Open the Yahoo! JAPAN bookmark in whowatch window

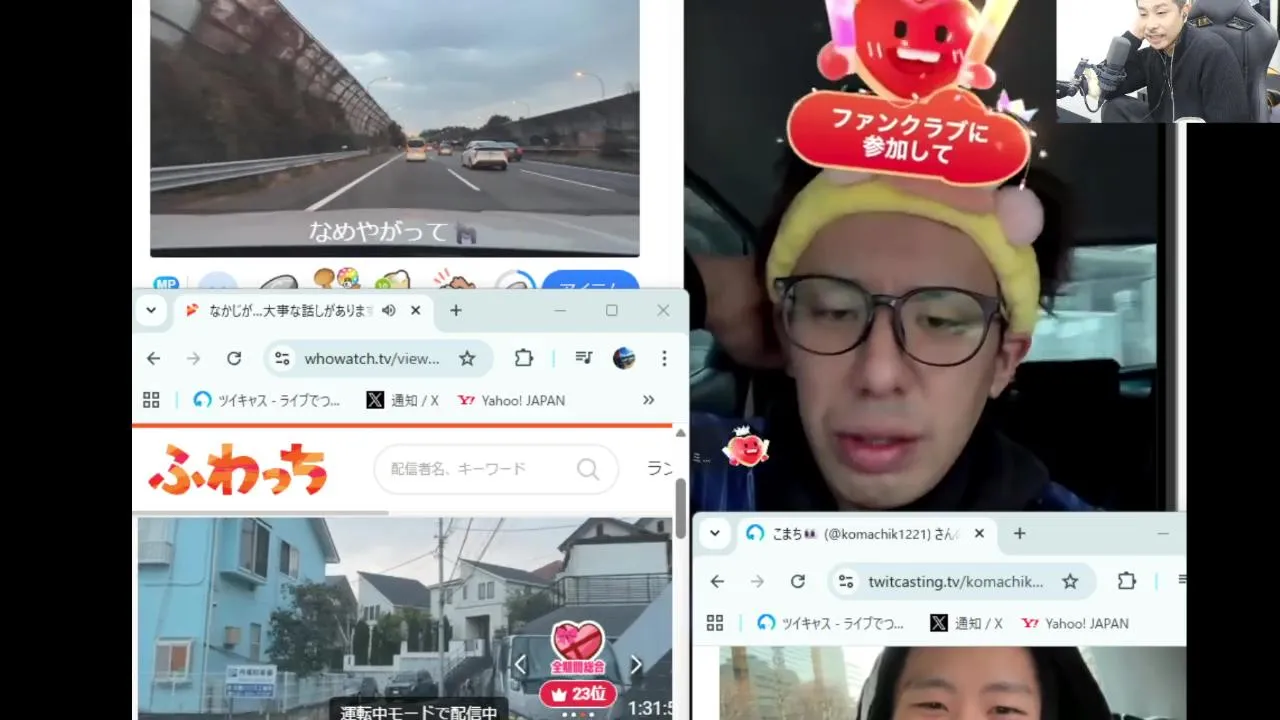[512, 400]
